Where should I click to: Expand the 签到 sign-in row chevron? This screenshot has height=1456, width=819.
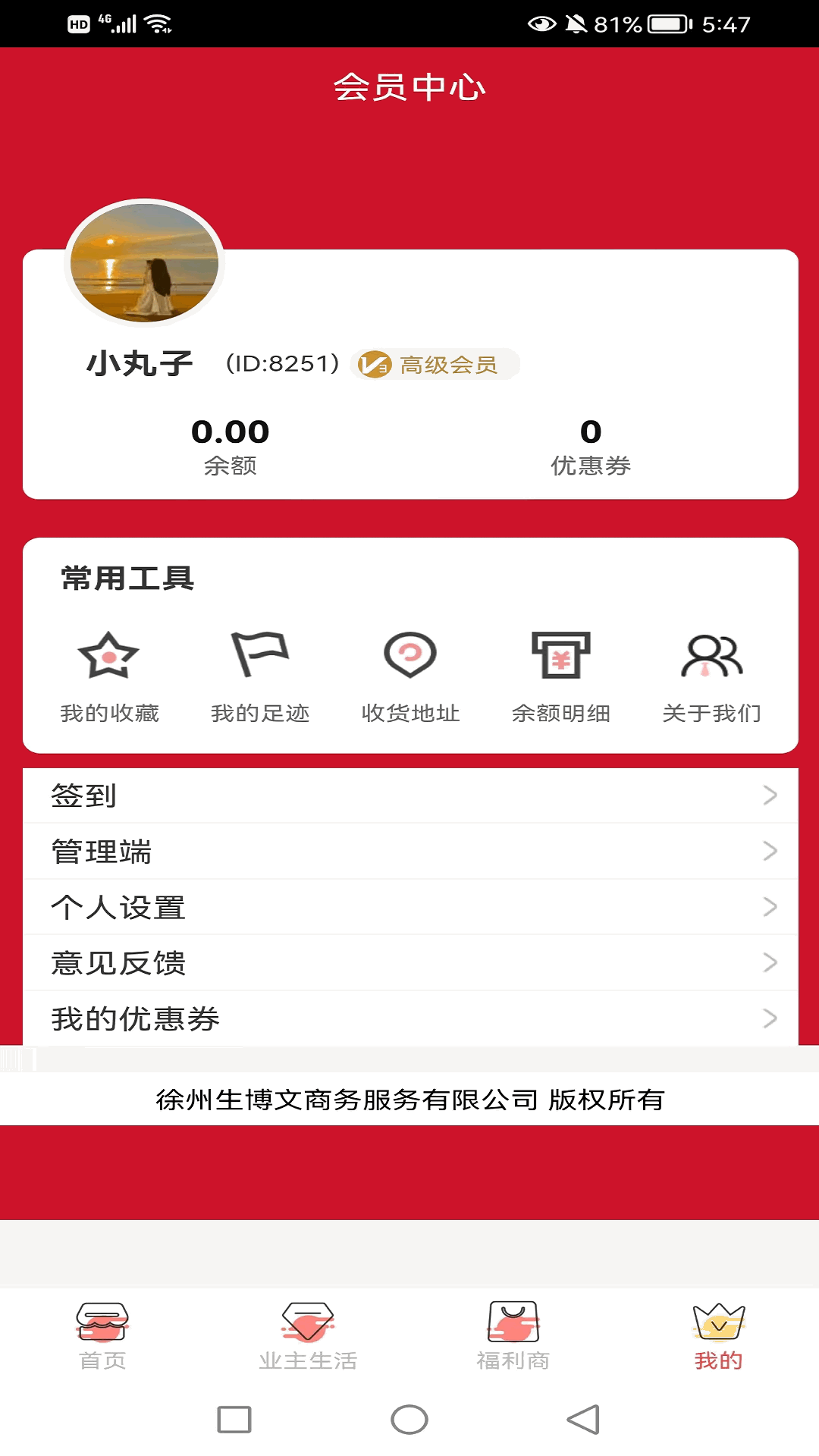click(770, 795)
